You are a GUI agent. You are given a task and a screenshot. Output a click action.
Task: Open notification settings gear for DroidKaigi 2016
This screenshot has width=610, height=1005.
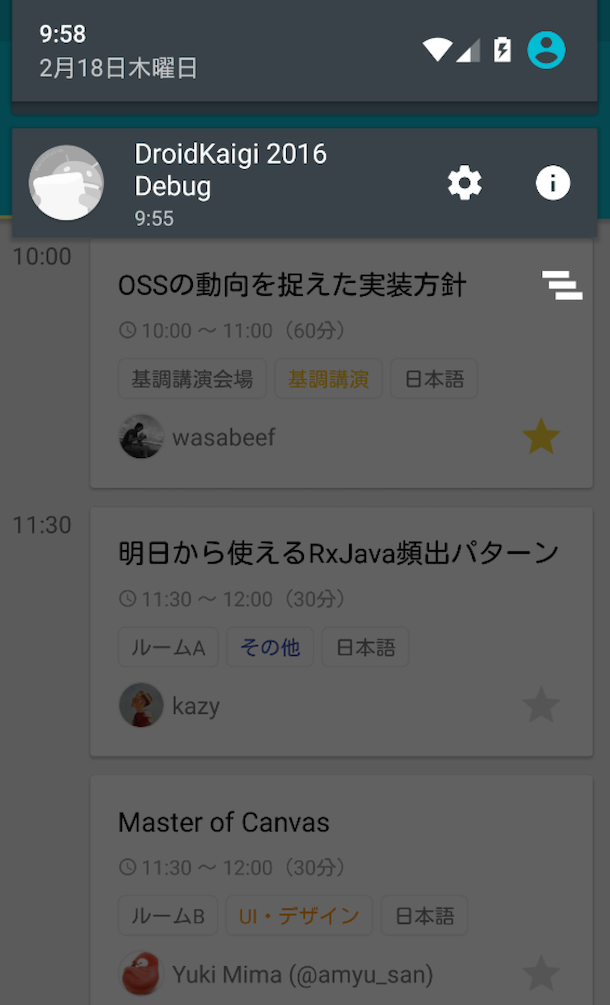click(x=464, y=183)
